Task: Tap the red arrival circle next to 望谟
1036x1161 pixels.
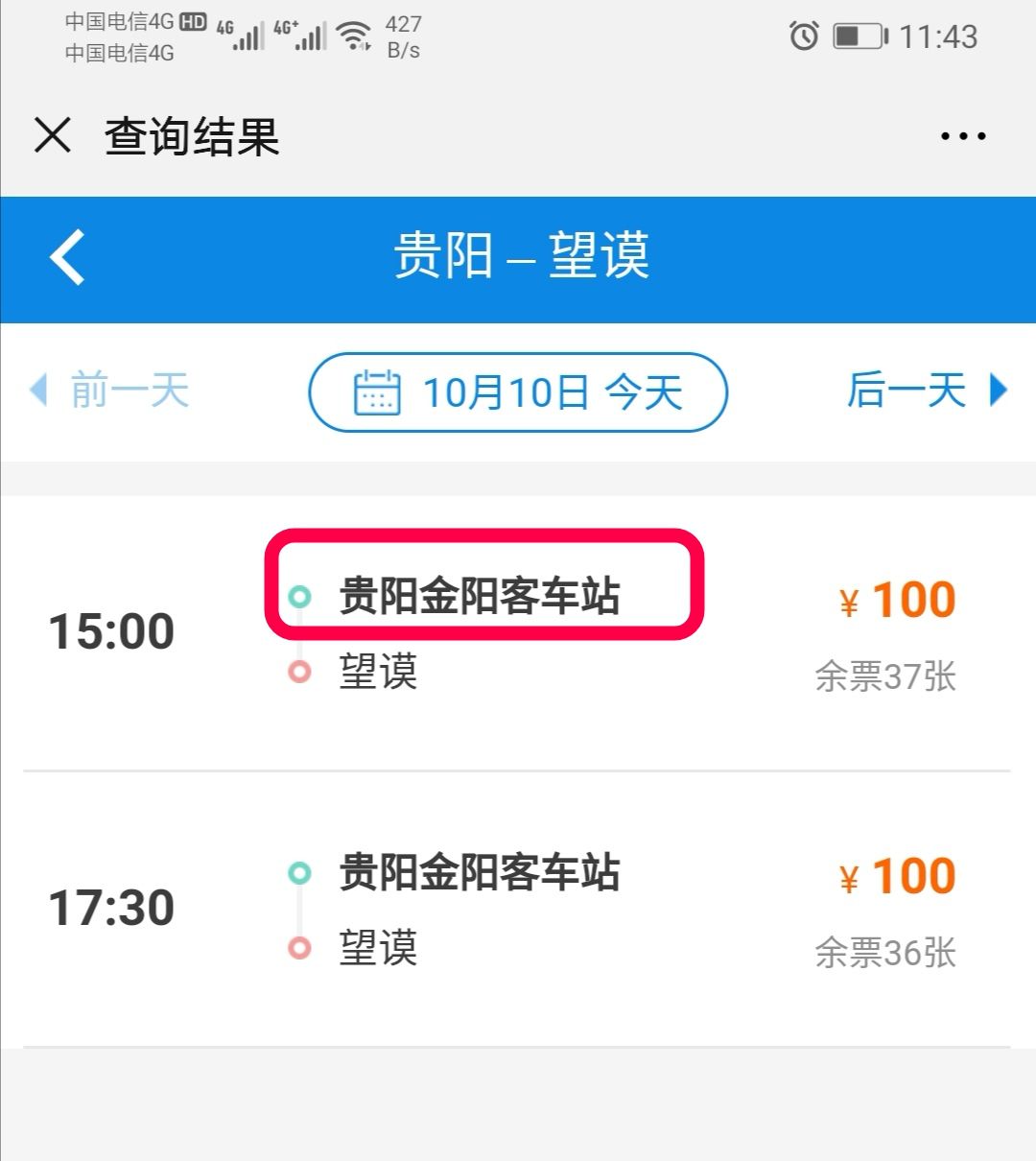Action: coord(300,673)
